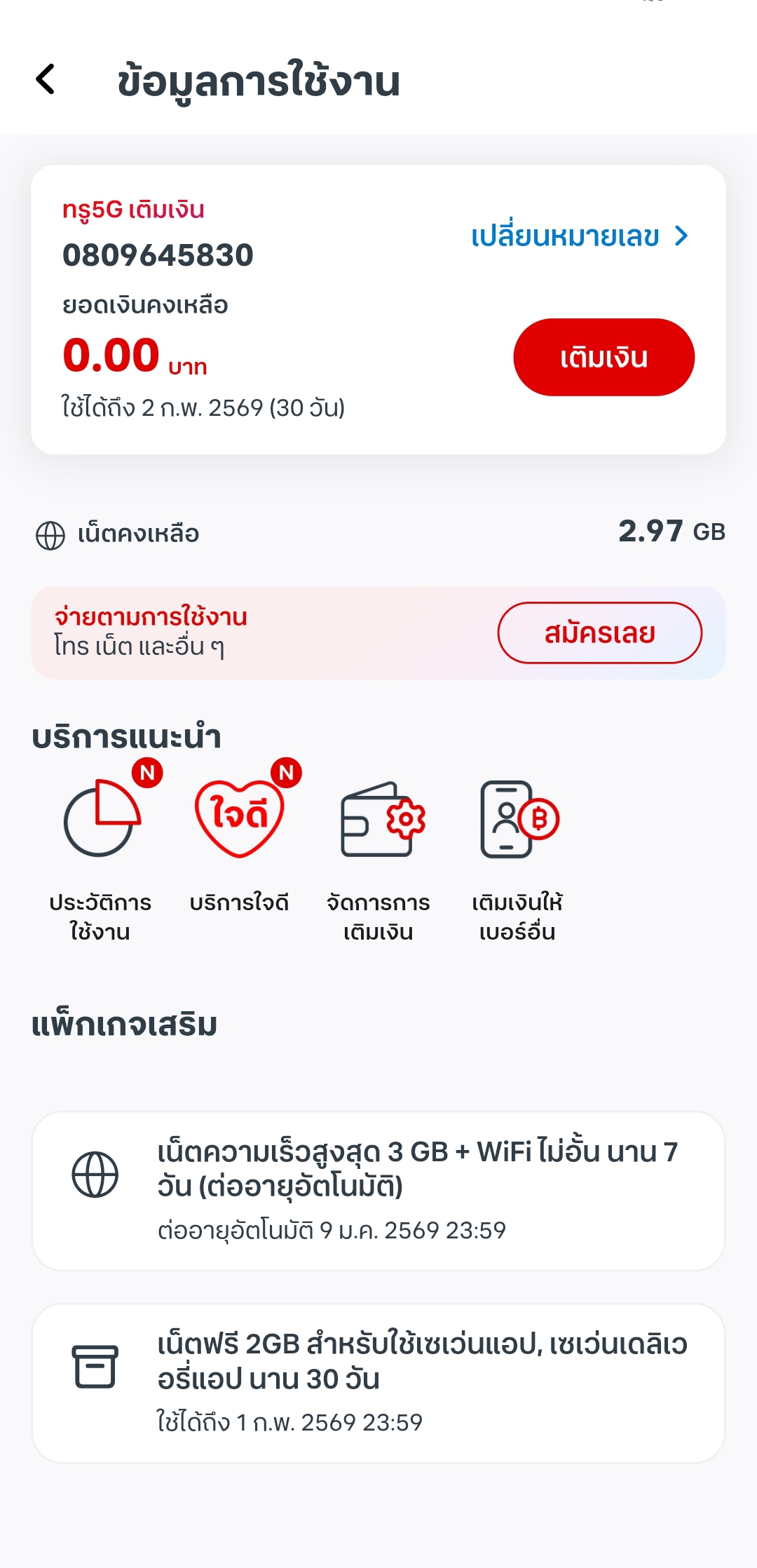
Task: View the เน็ตฟรี 2GB package details
Action: pos(378,1383)
